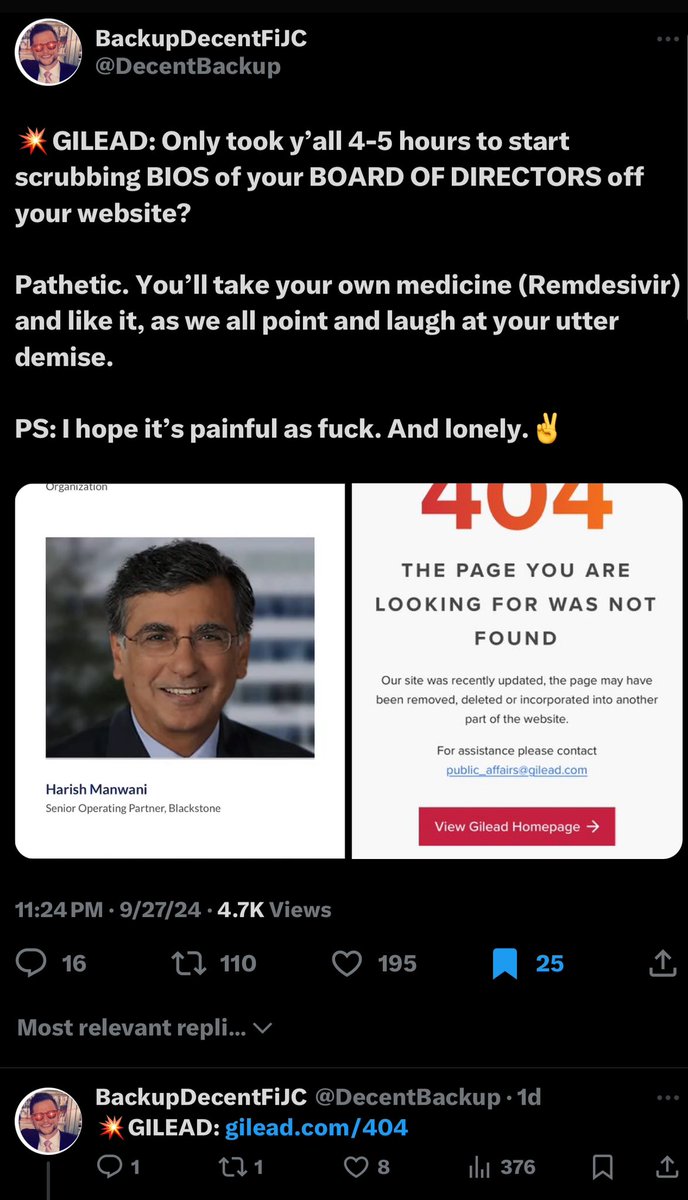Remove the bookmark on the main post
The height and width of the screenshot is (1200, 688).
coord(505,963)
